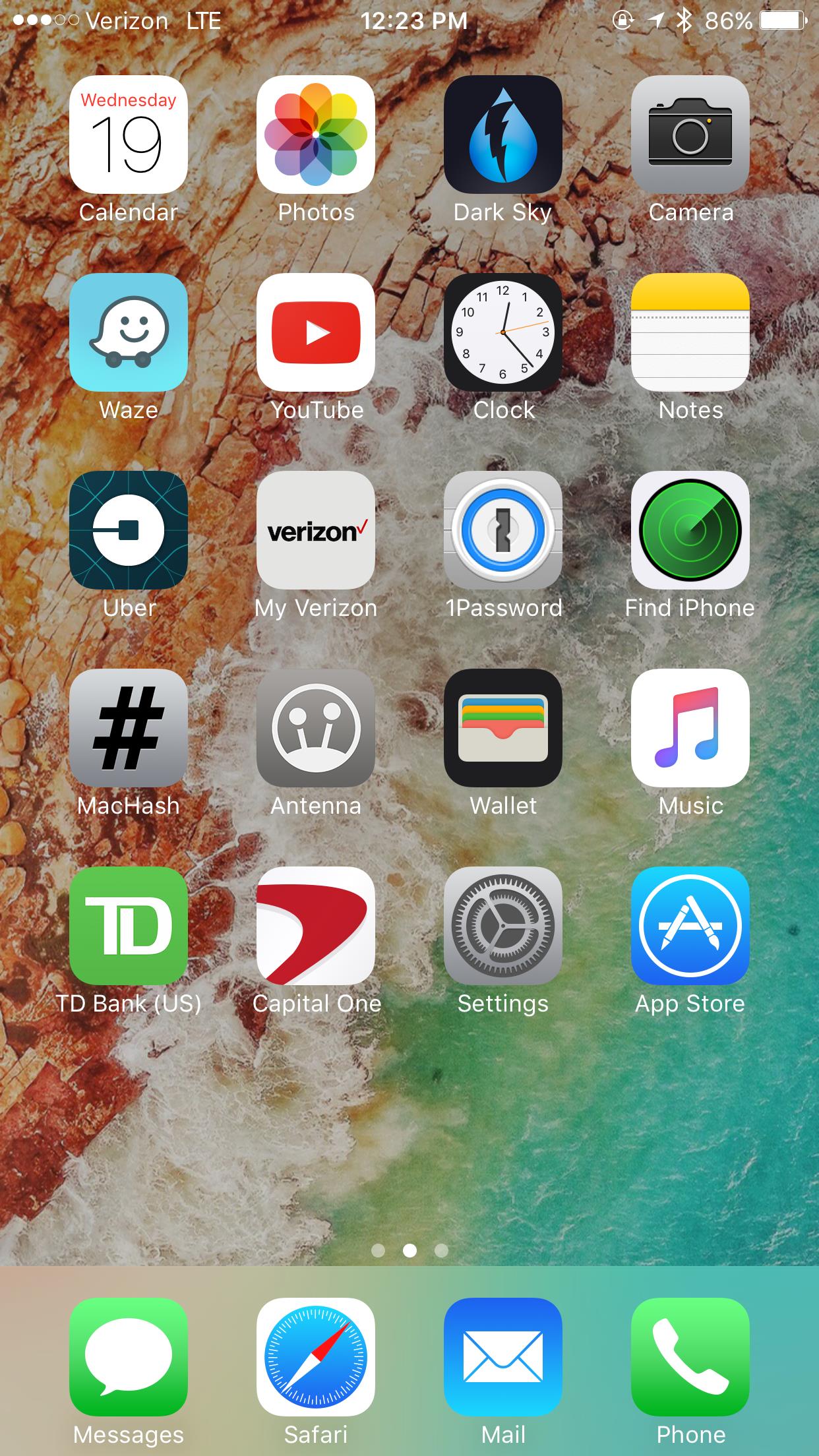The width and height of the screenshot is (819, 1456).
Task: Launch Uber
Action: [129, 530]
